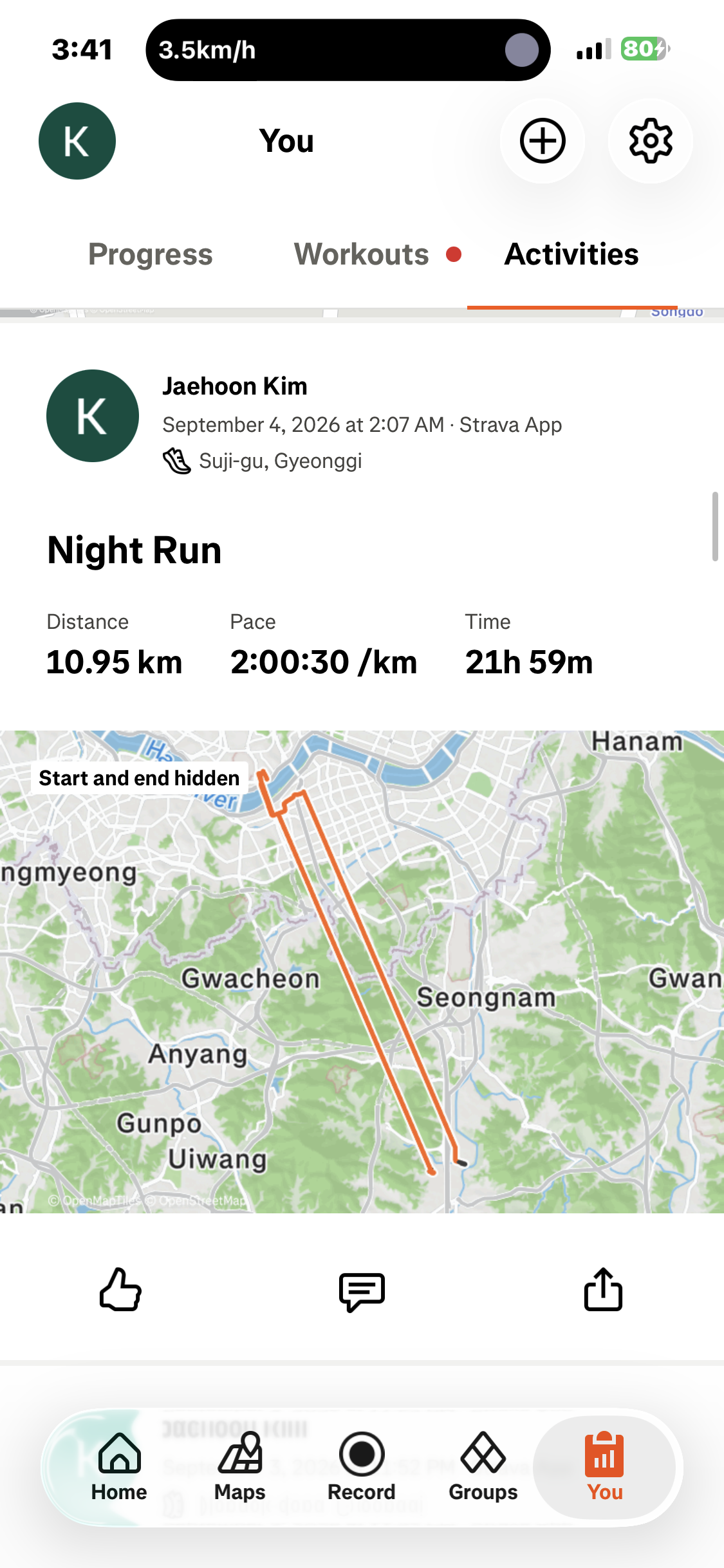
Task: Open the Maps tab
Action: coord(240,1468)
